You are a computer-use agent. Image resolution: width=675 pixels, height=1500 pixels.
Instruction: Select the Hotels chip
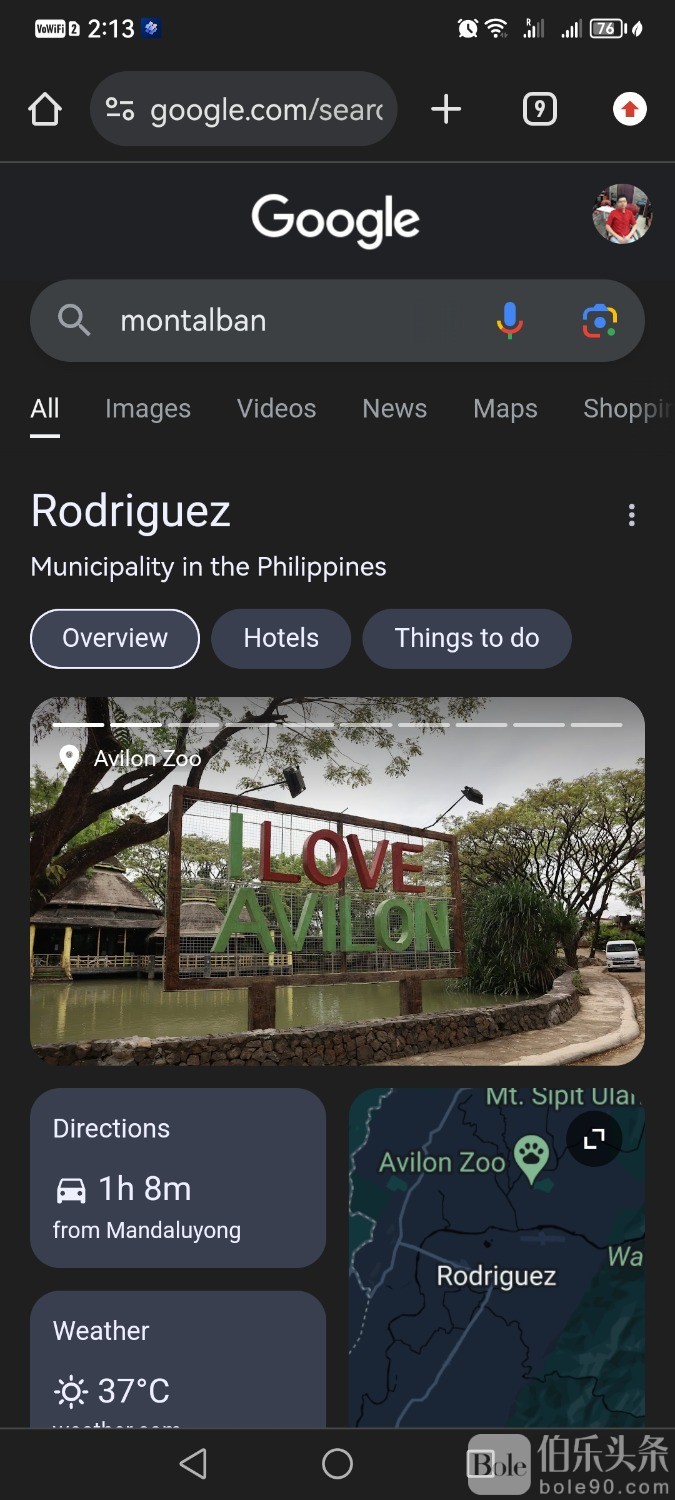click(x=281, y=638)
